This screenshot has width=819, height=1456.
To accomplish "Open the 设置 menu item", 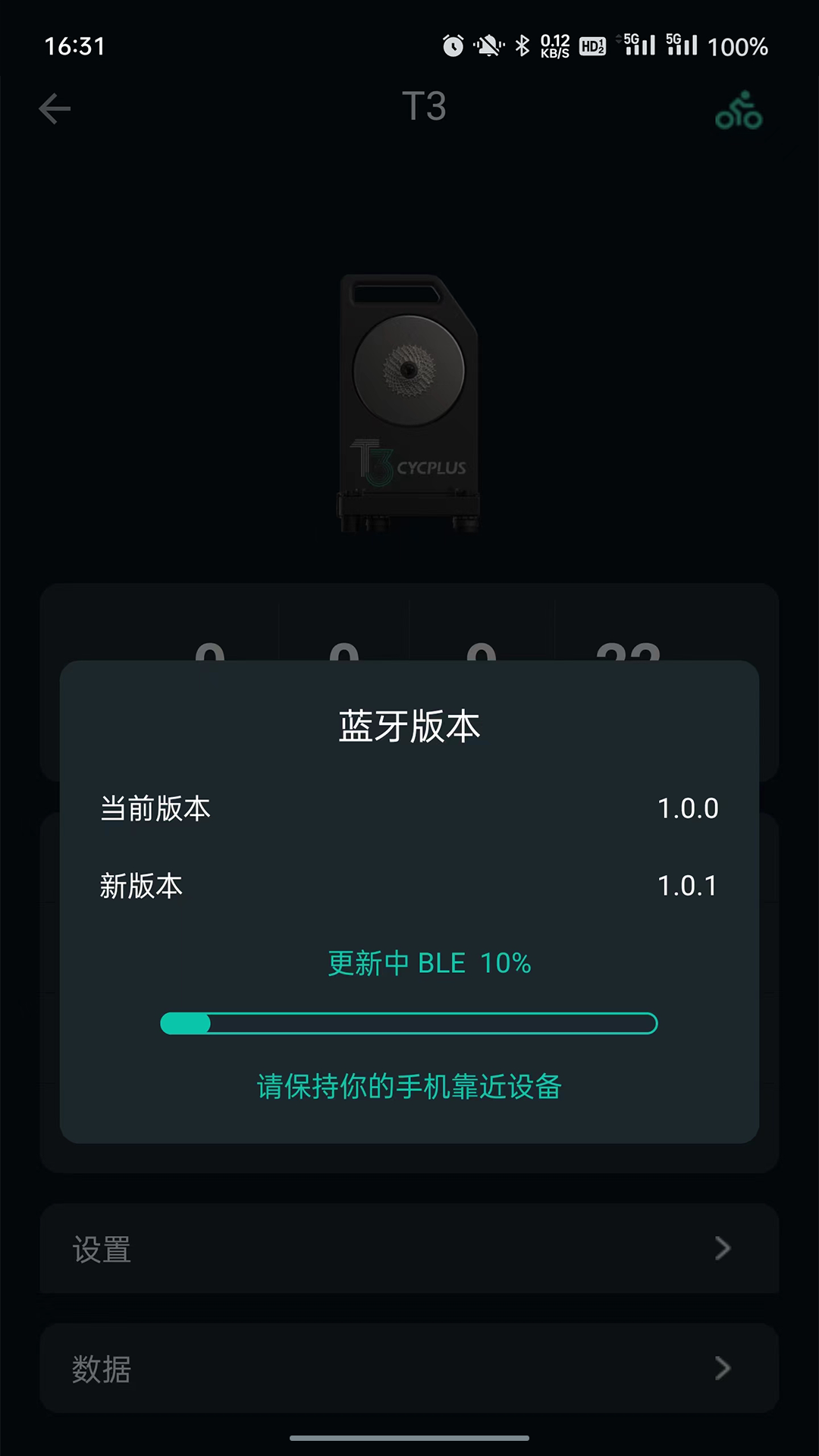I will 102,1247.
